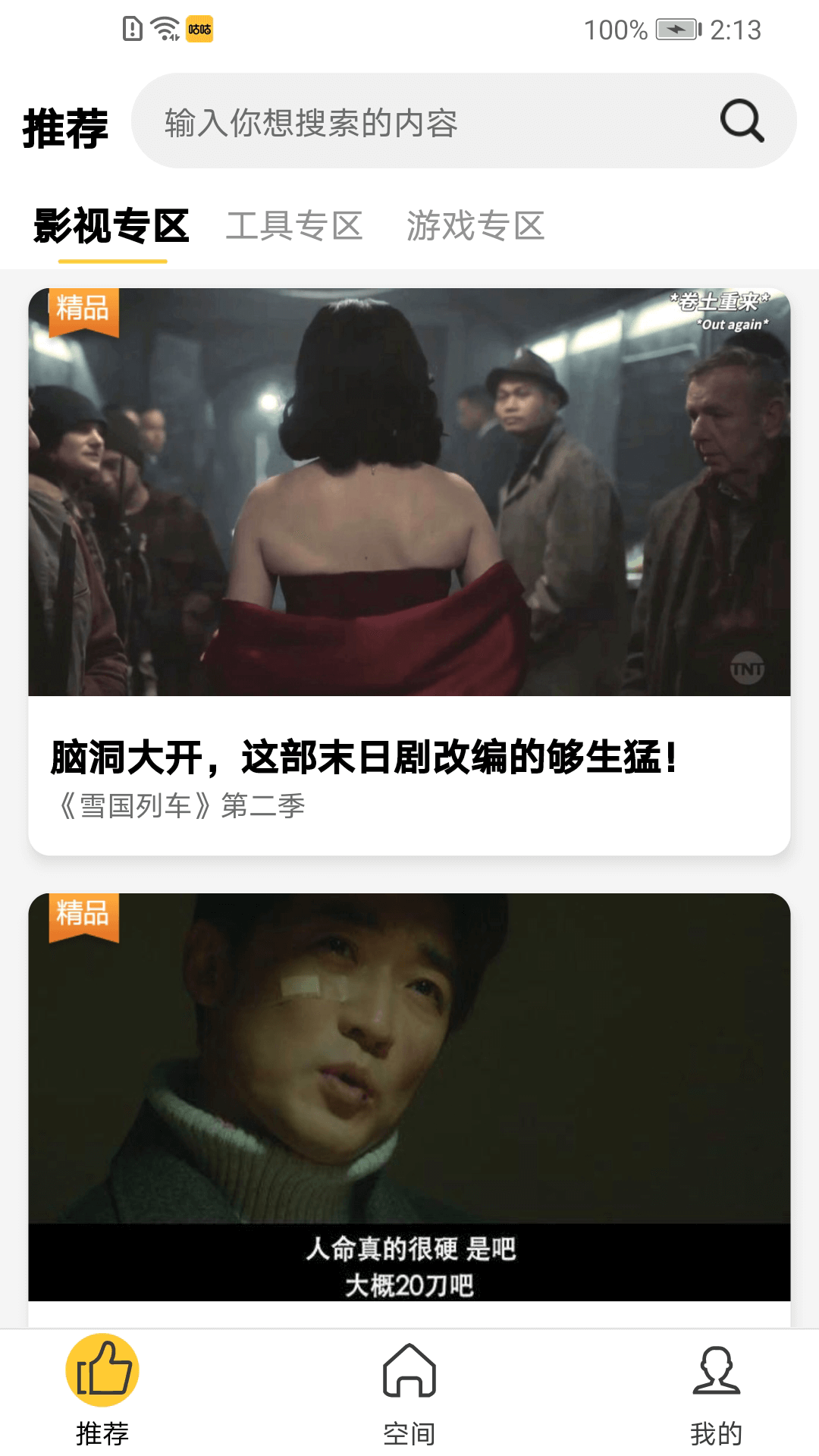Open the article 脑洞大开，这部末日剧改编的够生猛！
This screenshot has width=819, height=1456.
[364, 755]
